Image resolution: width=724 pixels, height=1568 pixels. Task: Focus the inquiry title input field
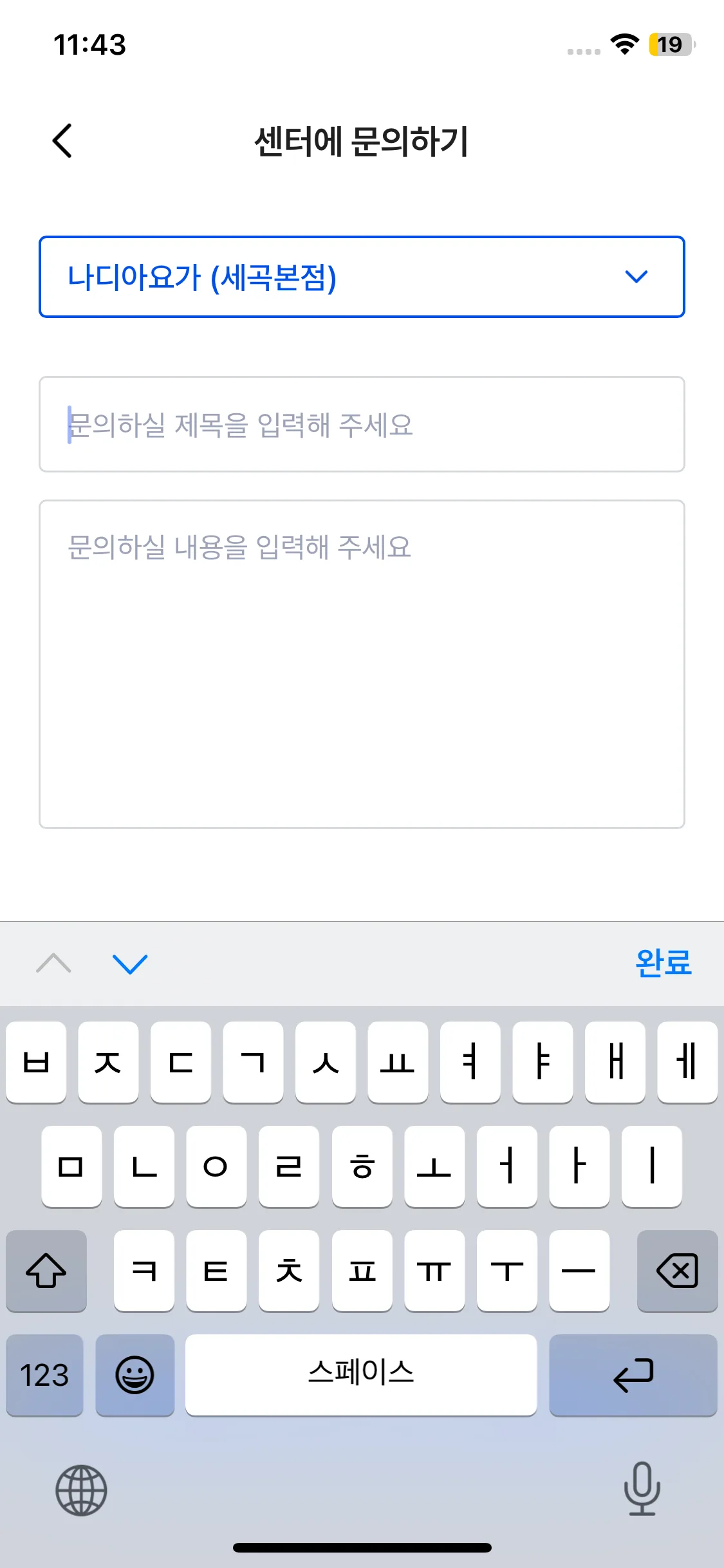(362, 424)
